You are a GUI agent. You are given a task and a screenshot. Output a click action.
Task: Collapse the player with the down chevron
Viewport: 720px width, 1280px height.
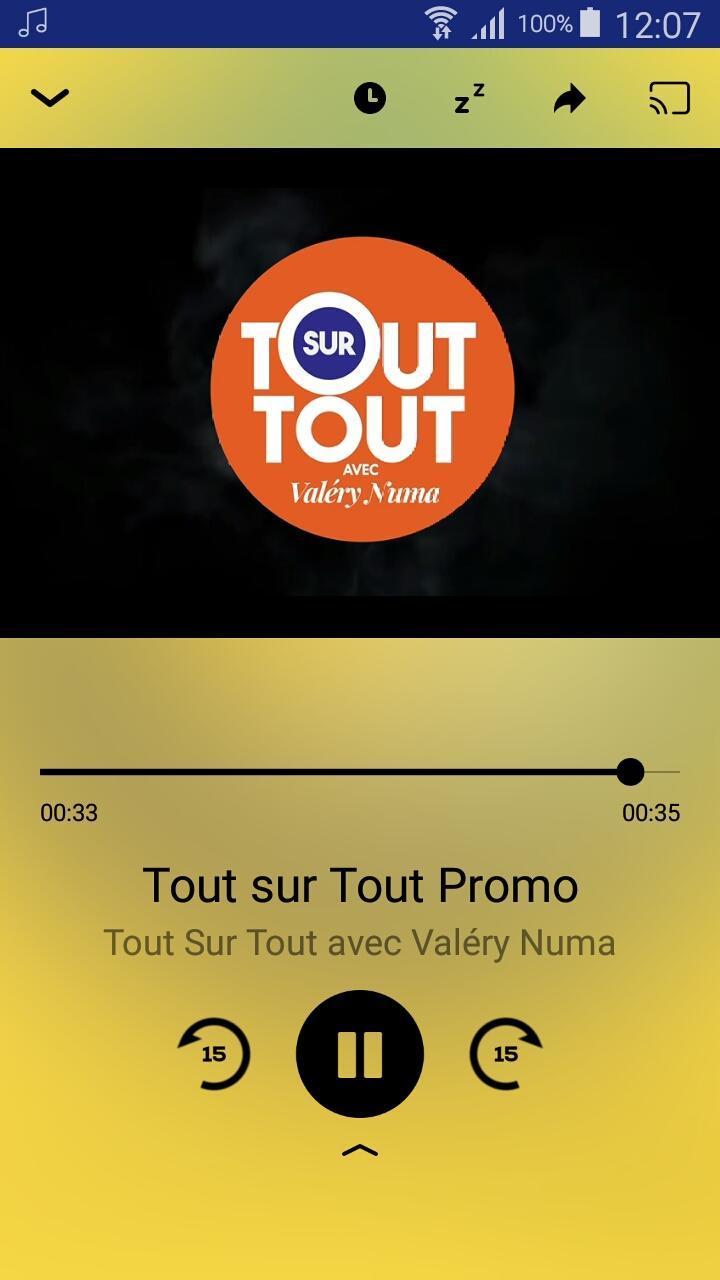(x=49, y=98)
